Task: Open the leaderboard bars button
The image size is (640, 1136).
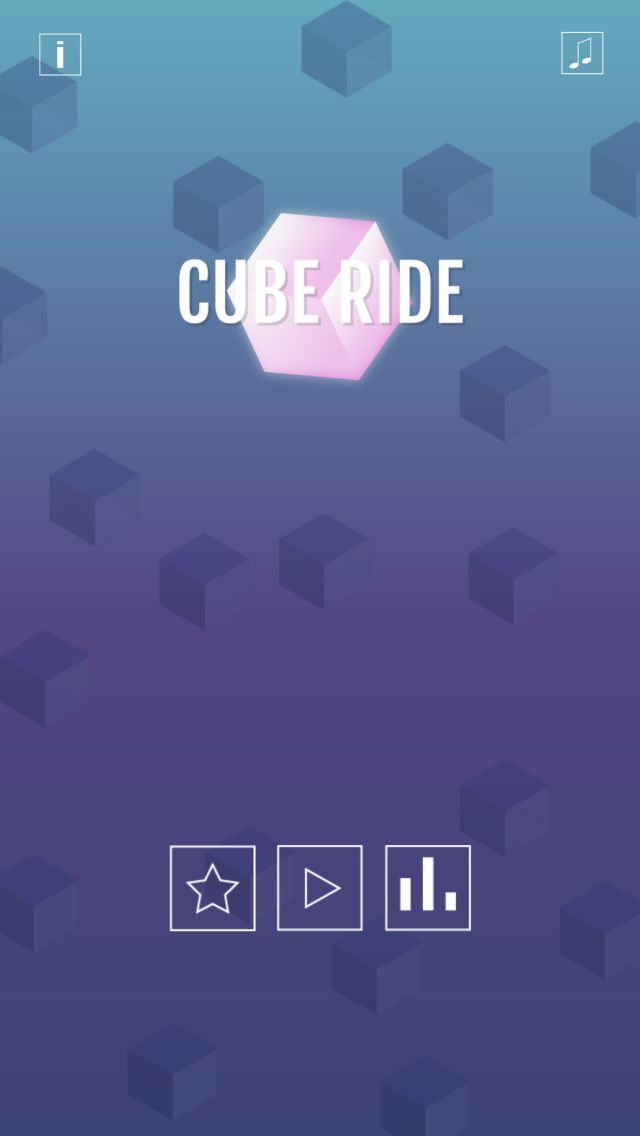Action: pyautogui.click(x=428, y=888)
